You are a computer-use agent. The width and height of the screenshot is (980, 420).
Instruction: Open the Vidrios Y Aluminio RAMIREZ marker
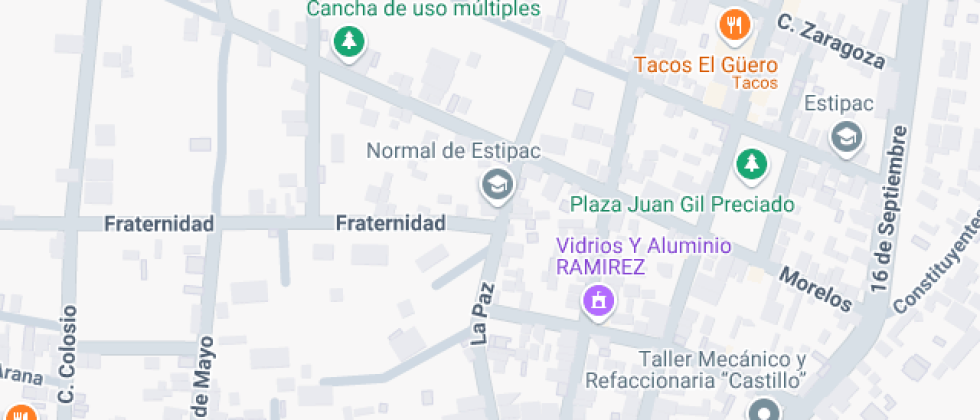pyautogui.click(x=598, y=299)
